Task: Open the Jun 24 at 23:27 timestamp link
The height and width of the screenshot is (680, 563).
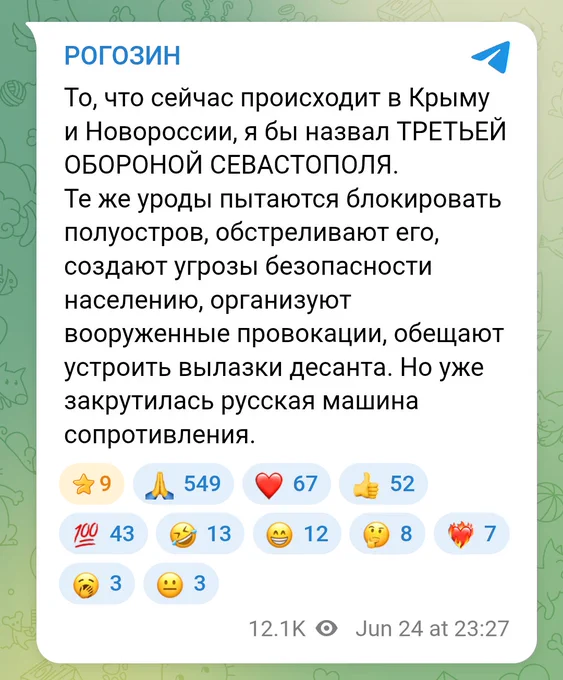Action: pyautogui.click(x=432, y=628)
